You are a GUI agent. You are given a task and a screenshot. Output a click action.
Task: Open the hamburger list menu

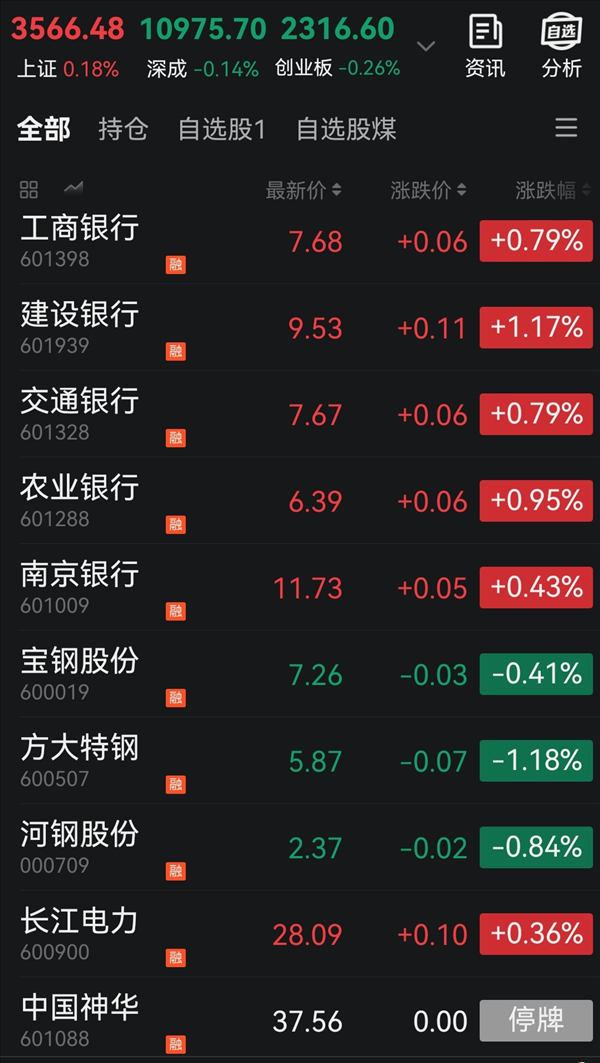coord(566,128)
